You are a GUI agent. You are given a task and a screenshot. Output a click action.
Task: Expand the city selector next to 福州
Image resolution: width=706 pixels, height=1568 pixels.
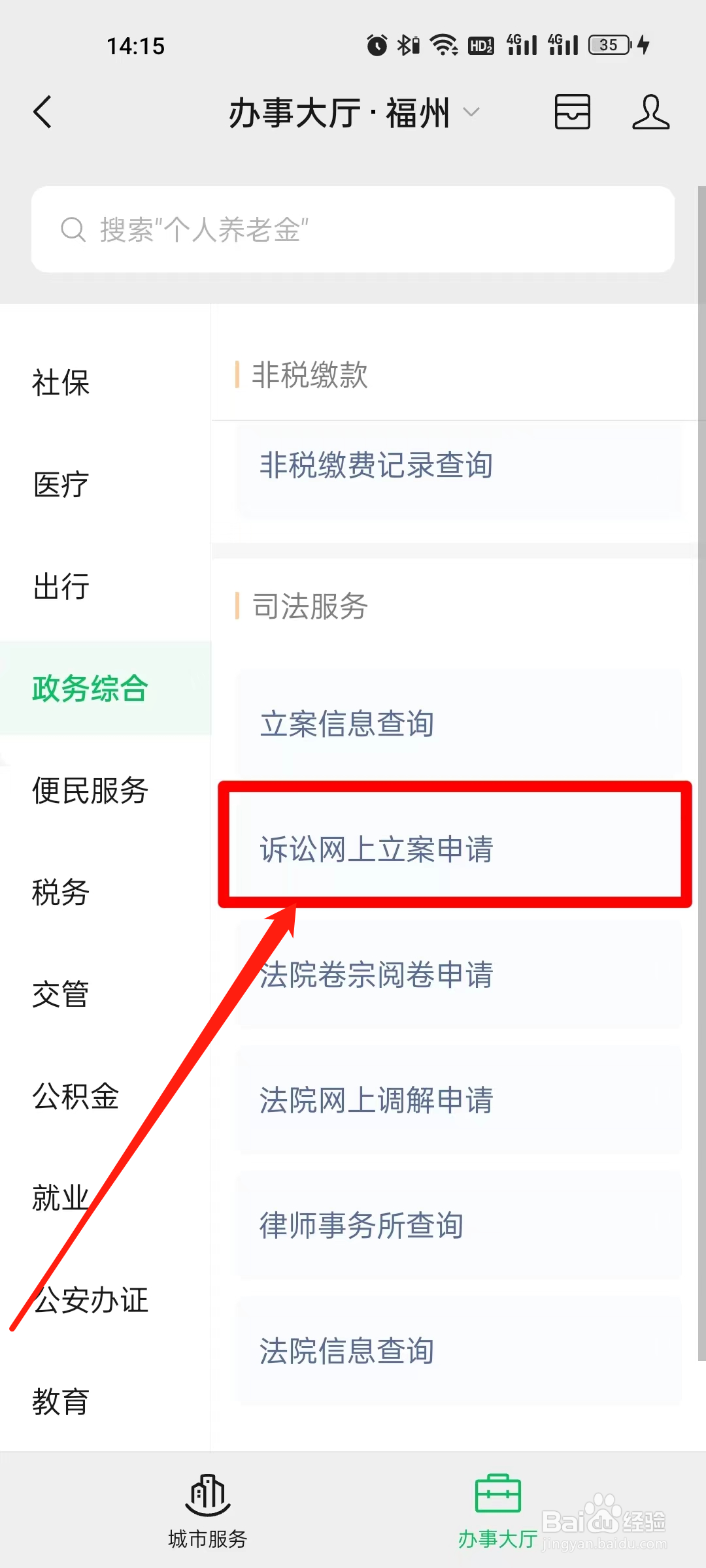tap(470, 113)
